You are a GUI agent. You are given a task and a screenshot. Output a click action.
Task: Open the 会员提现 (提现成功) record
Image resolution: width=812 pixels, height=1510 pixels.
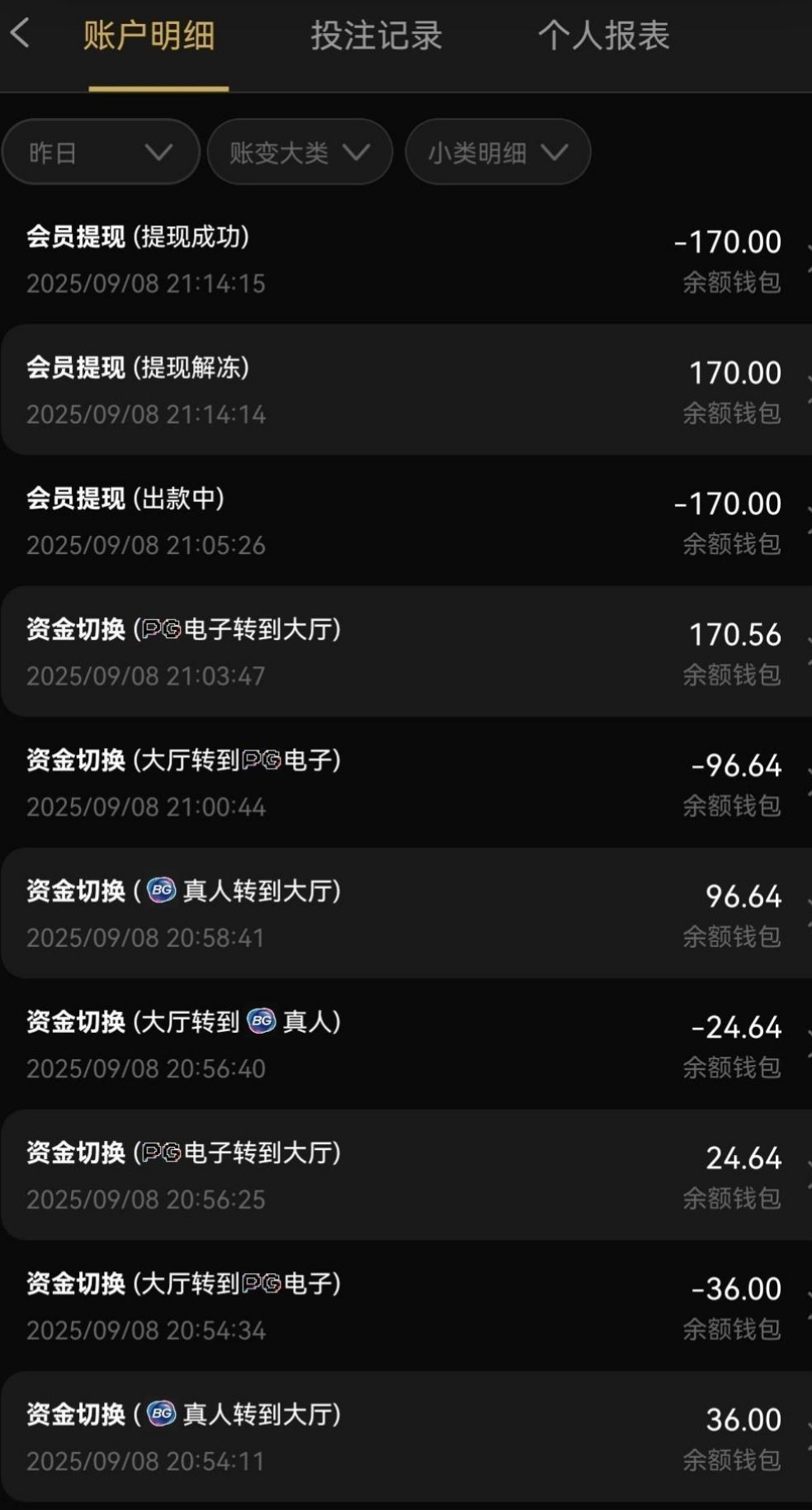(404, 259)
